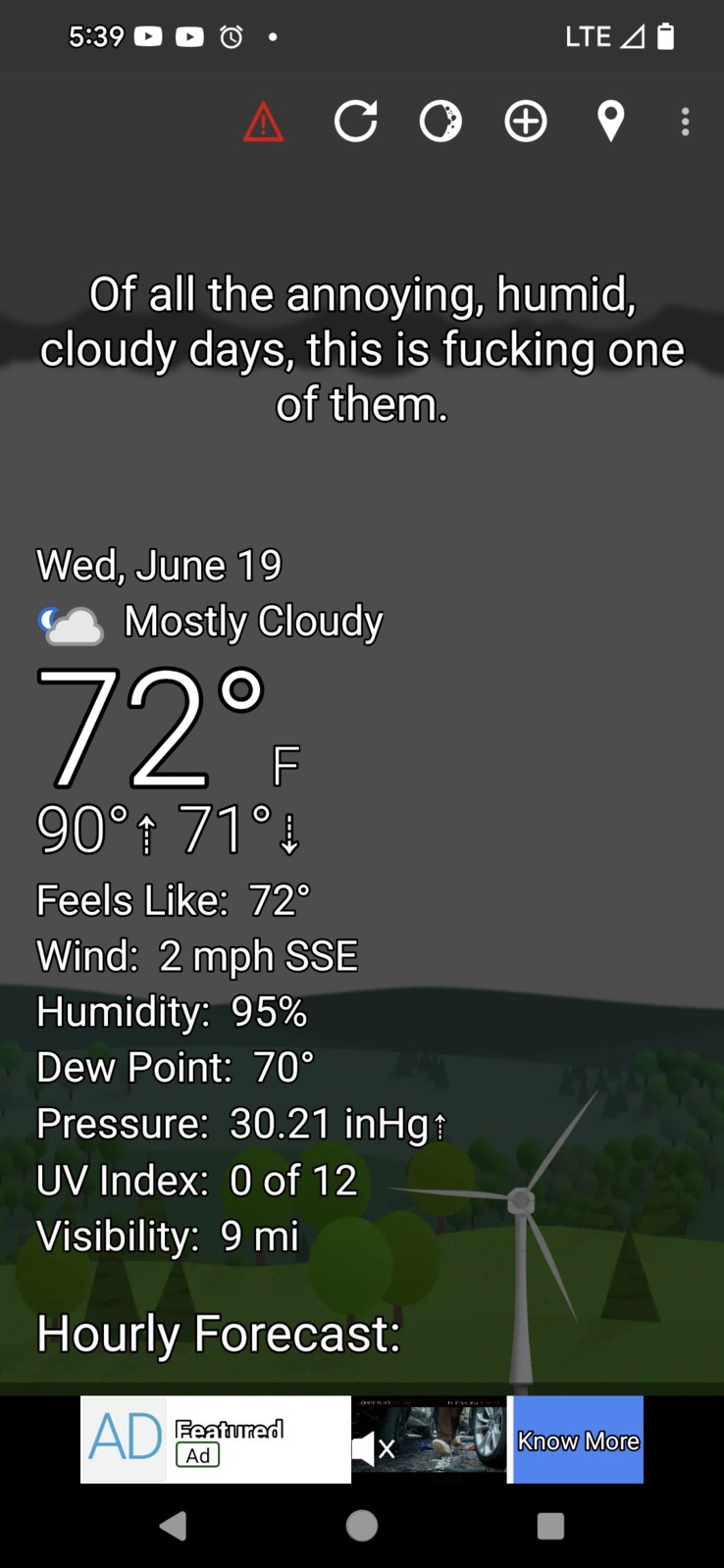Refresh the weather data
Image resolution: width=724 pixels, height=1568 pixels.
(355, 123)
